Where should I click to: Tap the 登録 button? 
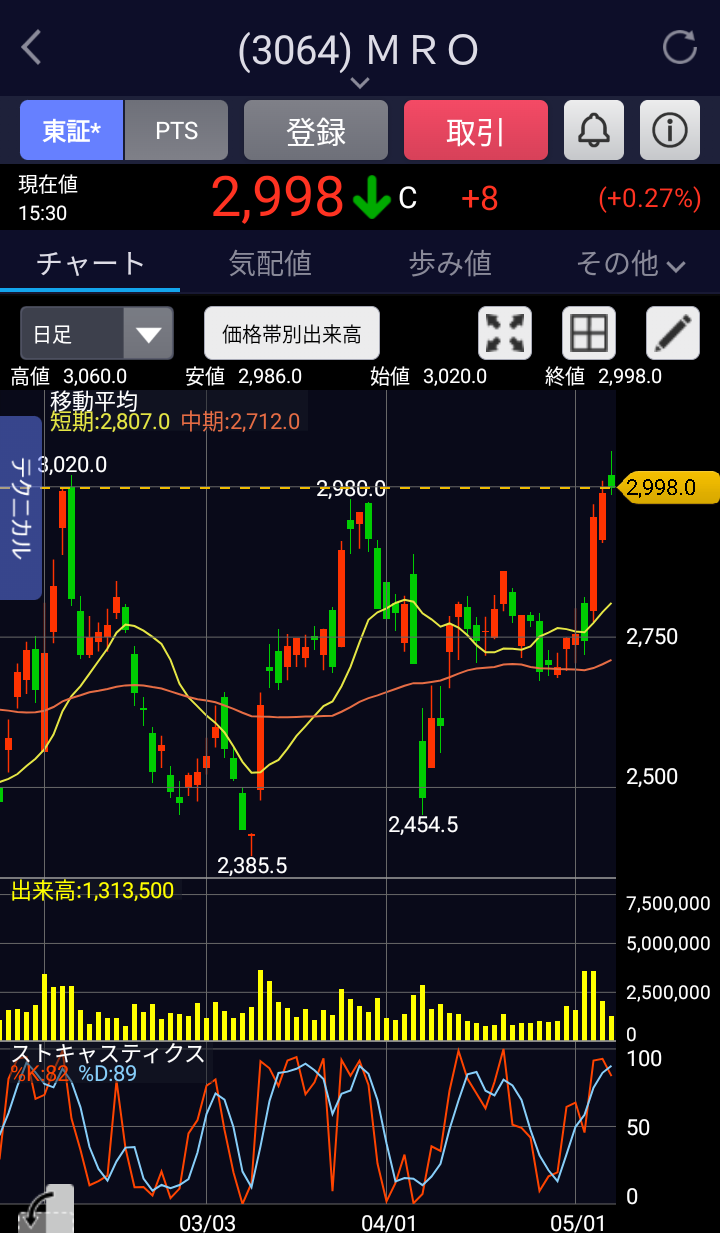316,131
